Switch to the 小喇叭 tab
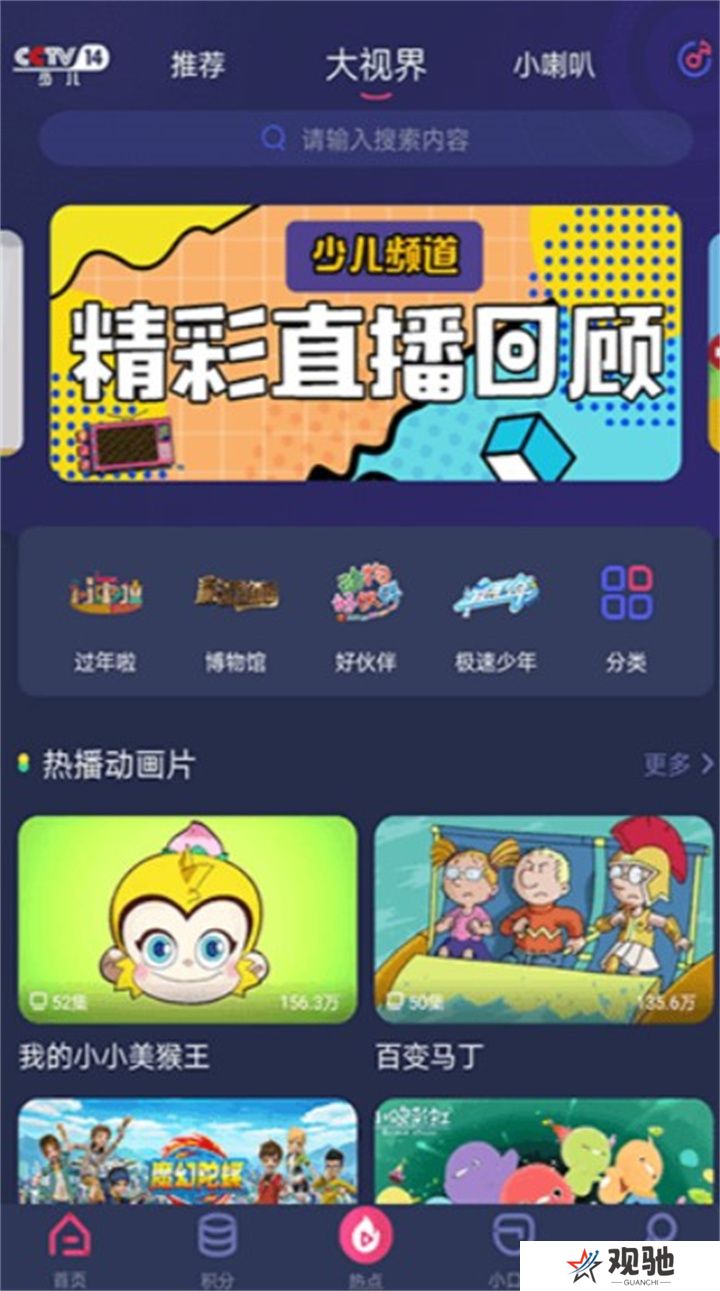720x1291 pixels. [554, 65]
